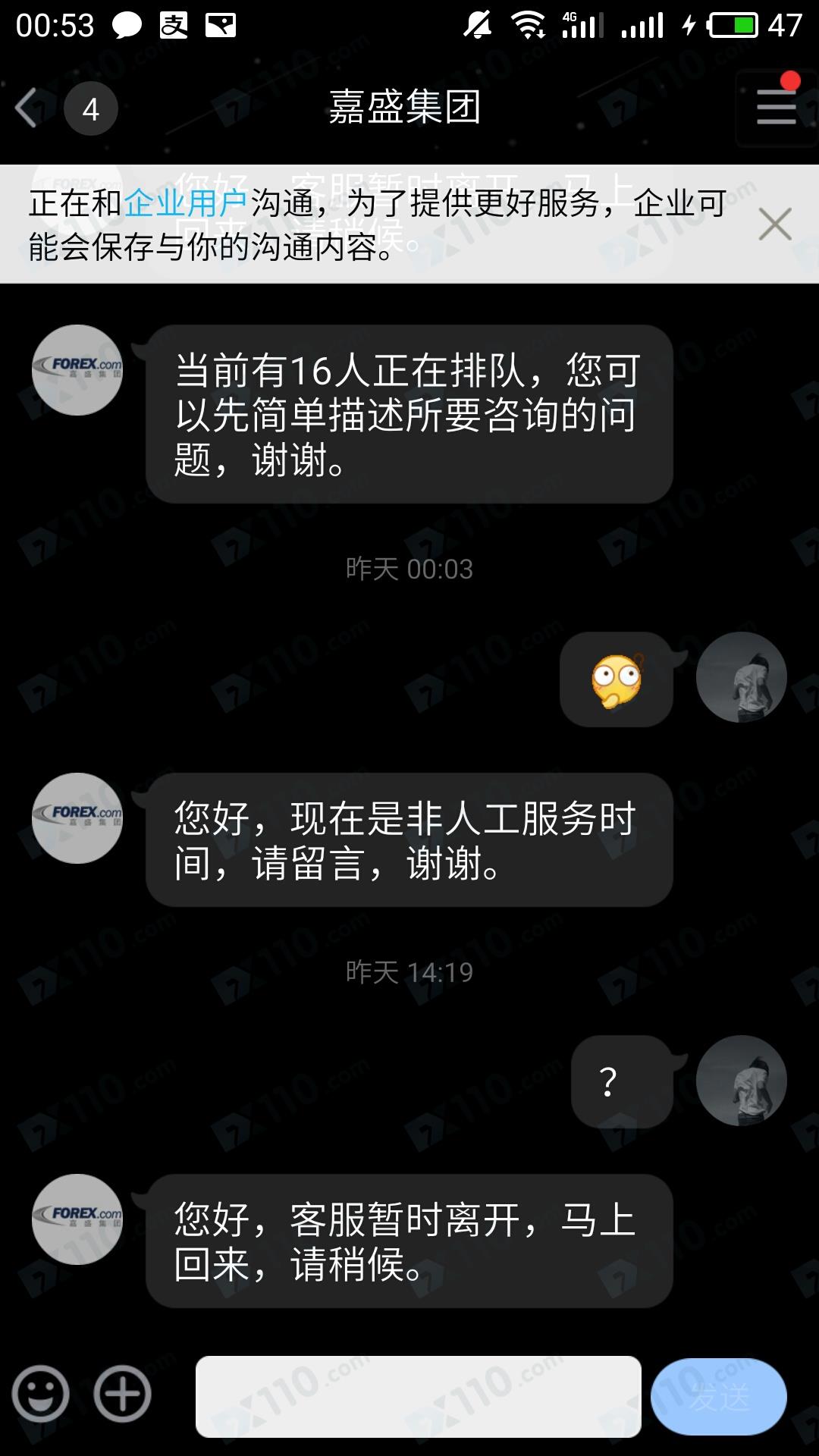Go back to the message list

[x=29, y=108]
